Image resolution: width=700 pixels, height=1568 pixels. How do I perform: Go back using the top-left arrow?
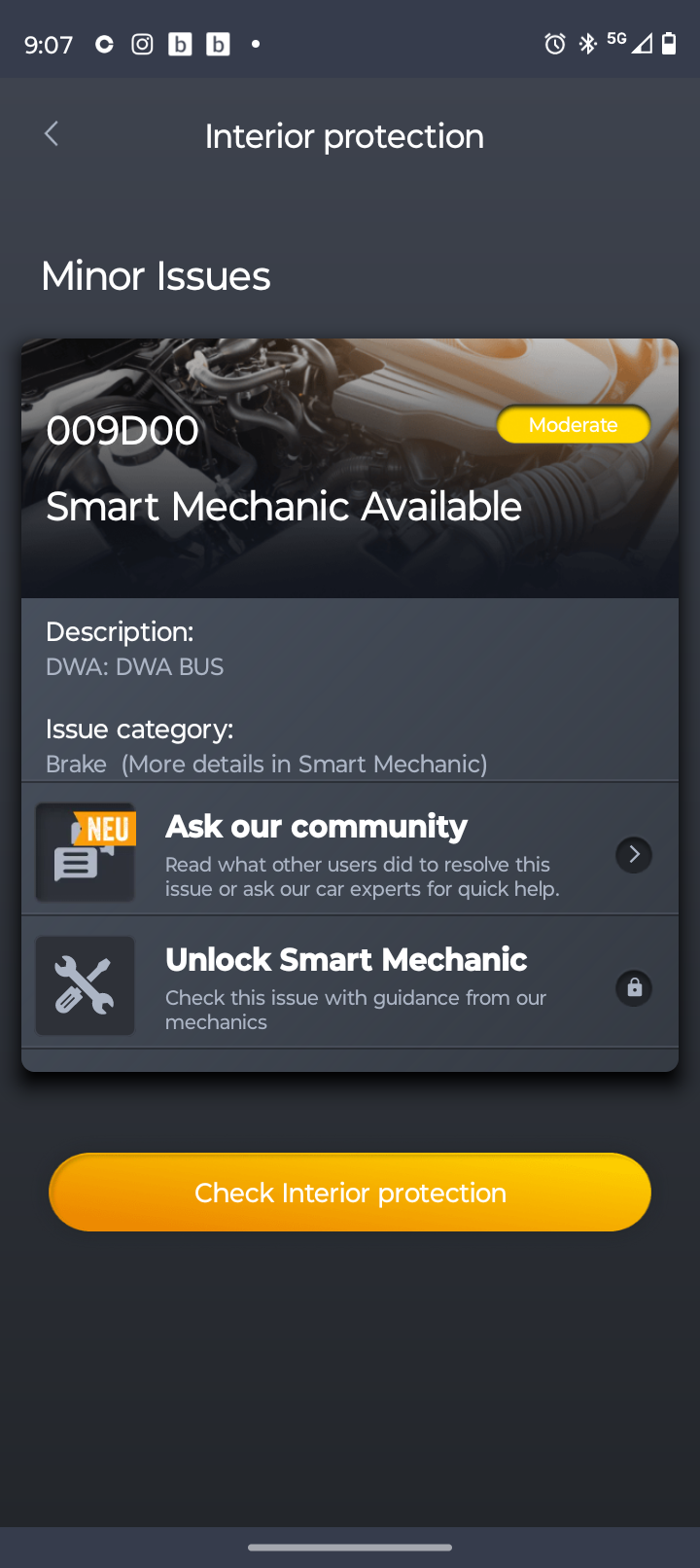tap(52, 134)
